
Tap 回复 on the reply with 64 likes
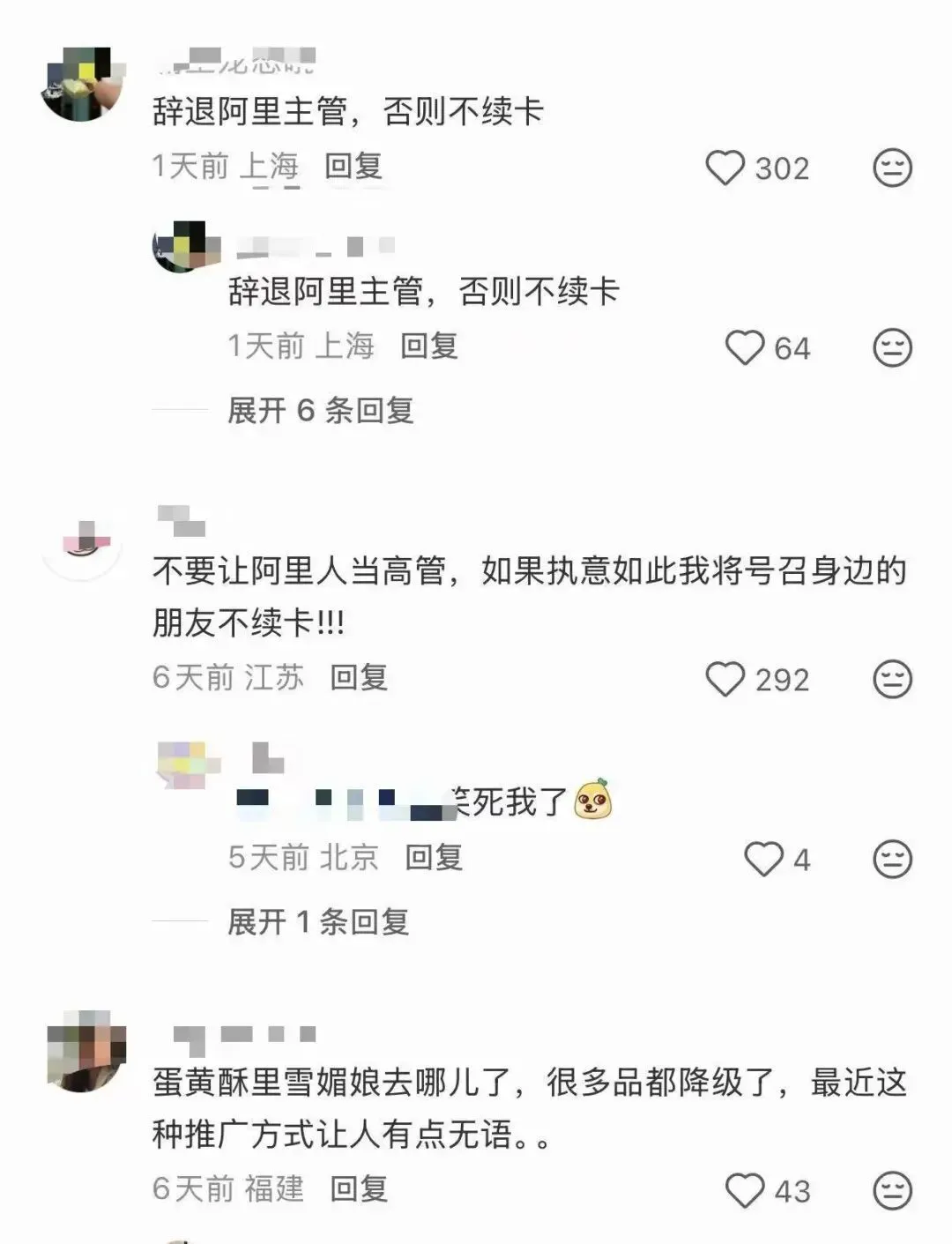coord(428,346)
